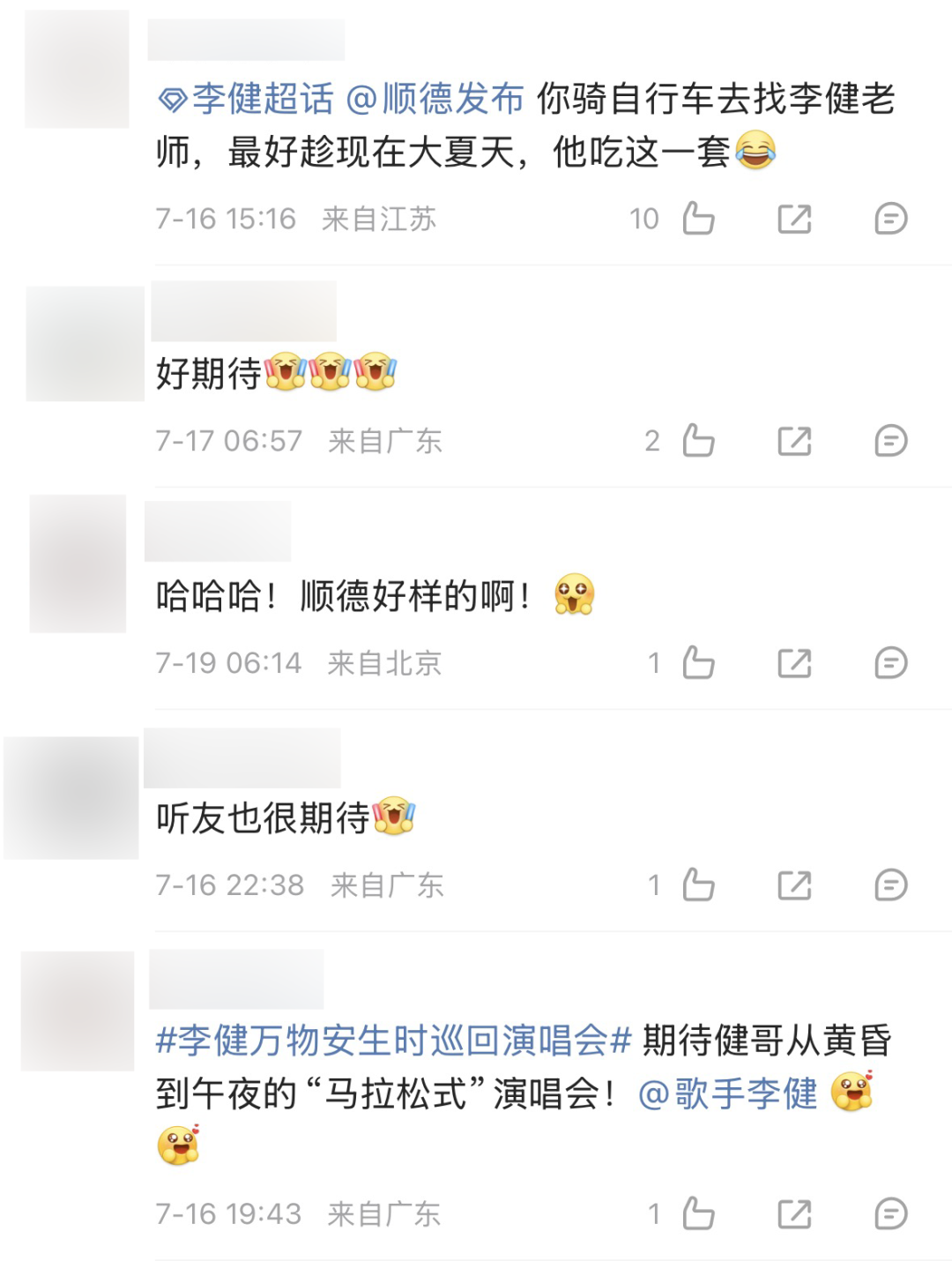Share the 7-16 19:43 comment
This screenshot has height=1261, width=952.
(x=794, y=1214)
